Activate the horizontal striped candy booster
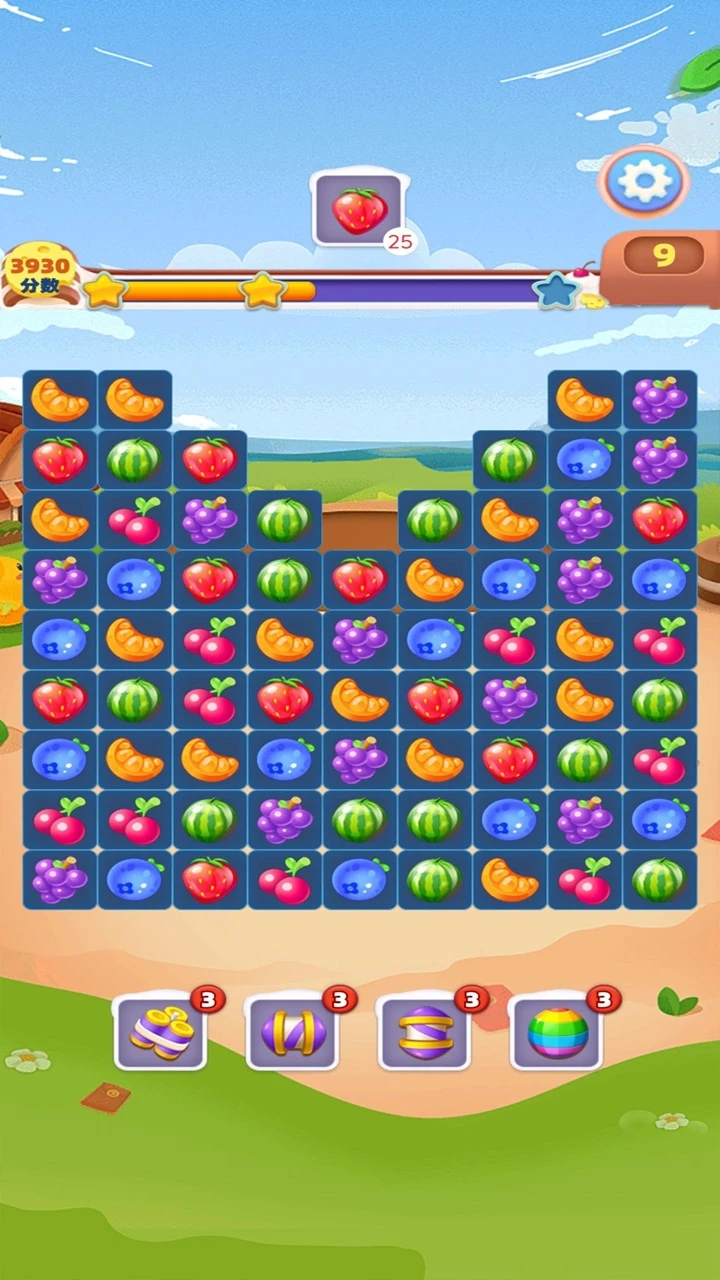This screenshot has height=1280, width=720. pos(424,1031)
